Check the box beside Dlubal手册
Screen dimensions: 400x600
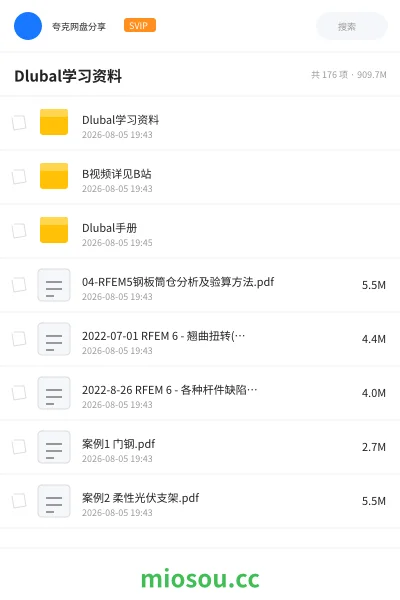click(x=19, y=231)
